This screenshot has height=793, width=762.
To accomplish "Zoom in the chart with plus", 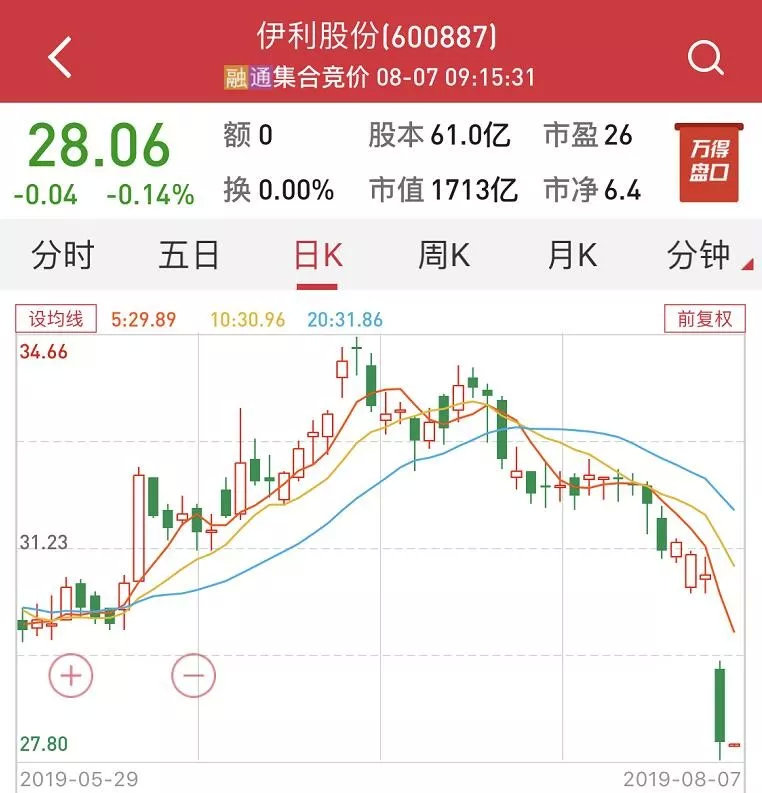I will click(x=71, y=676).
